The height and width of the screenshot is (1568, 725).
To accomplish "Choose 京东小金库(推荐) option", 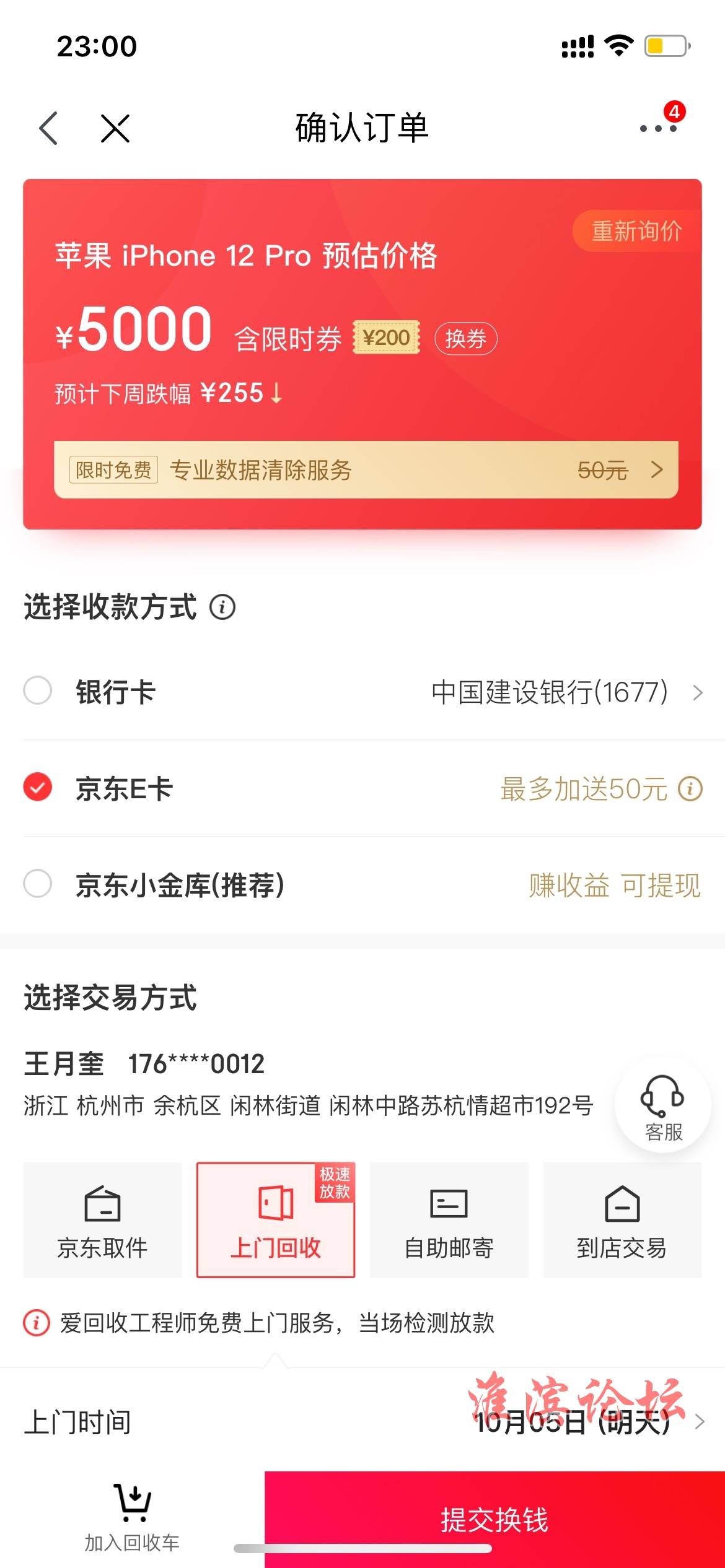I will tap(38, 884).
